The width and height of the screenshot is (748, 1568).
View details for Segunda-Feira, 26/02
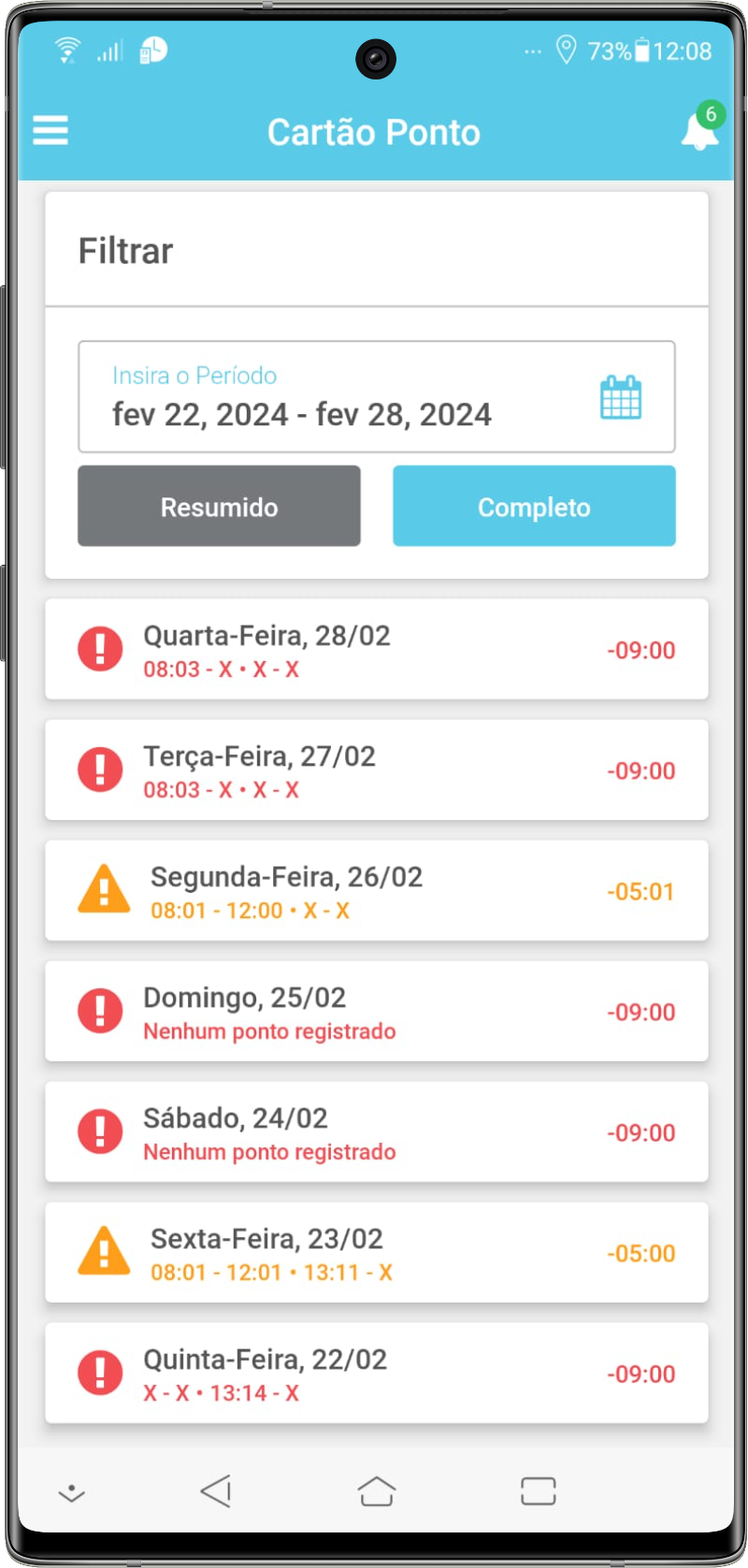click(x=376, y=891)
